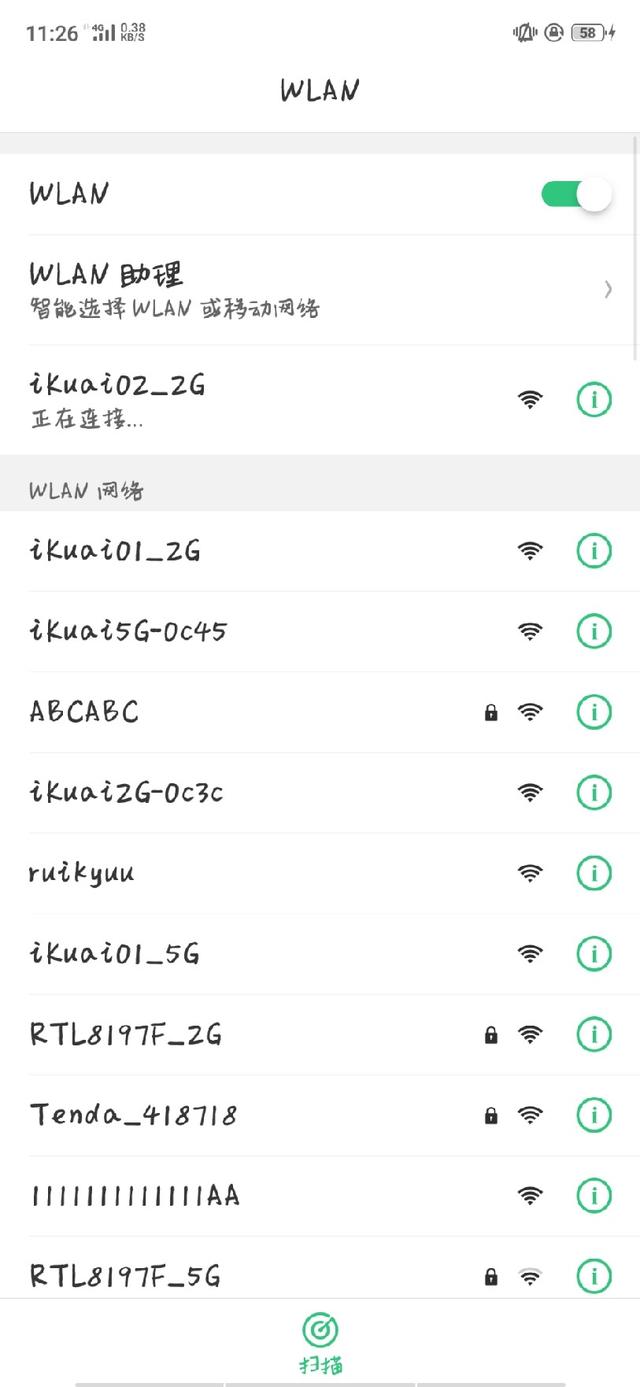Select the ABCABC secured network
The height and width of the screenshot is (1387, 640).
(x=250, y=712)
